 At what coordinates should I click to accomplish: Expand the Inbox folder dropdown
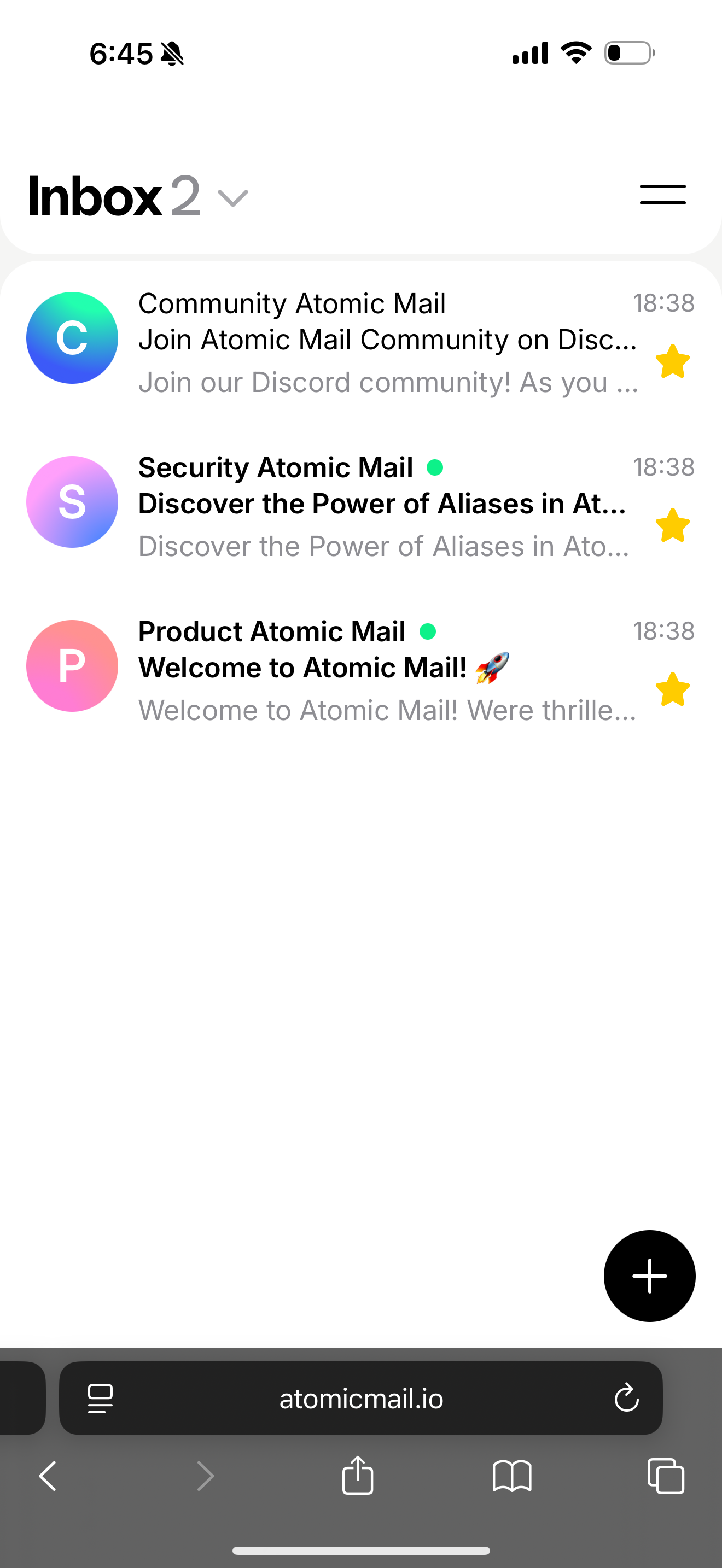(x=233, y=198)
